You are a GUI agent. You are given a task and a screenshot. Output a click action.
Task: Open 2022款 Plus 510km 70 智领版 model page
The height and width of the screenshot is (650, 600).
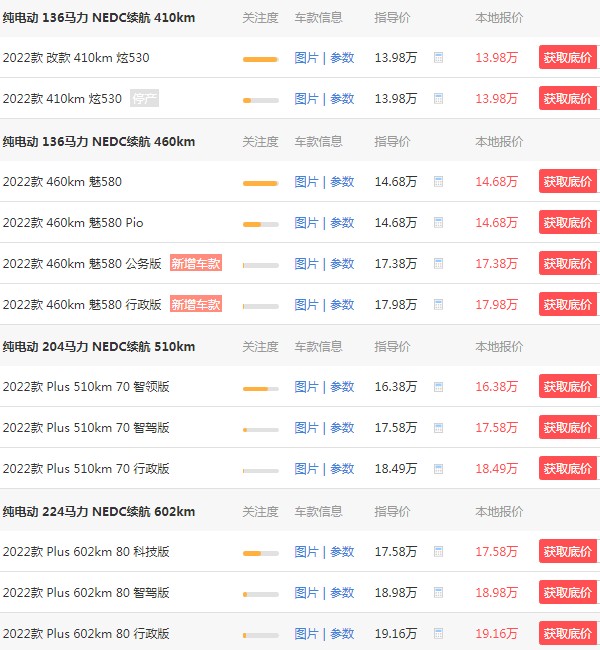pos(86,387)
